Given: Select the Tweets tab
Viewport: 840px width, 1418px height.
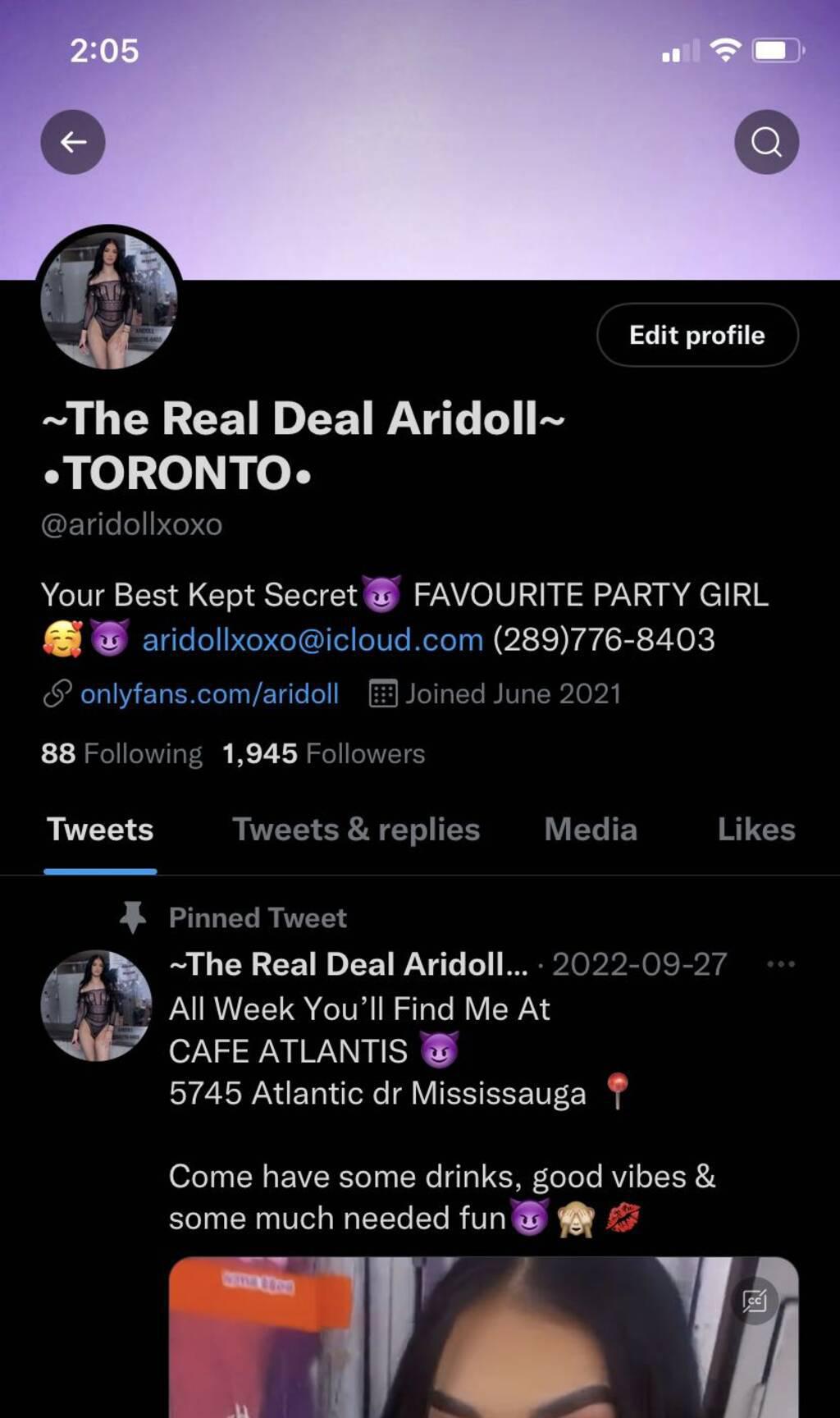Looking at the screenshot, I should tap(100, 830).
